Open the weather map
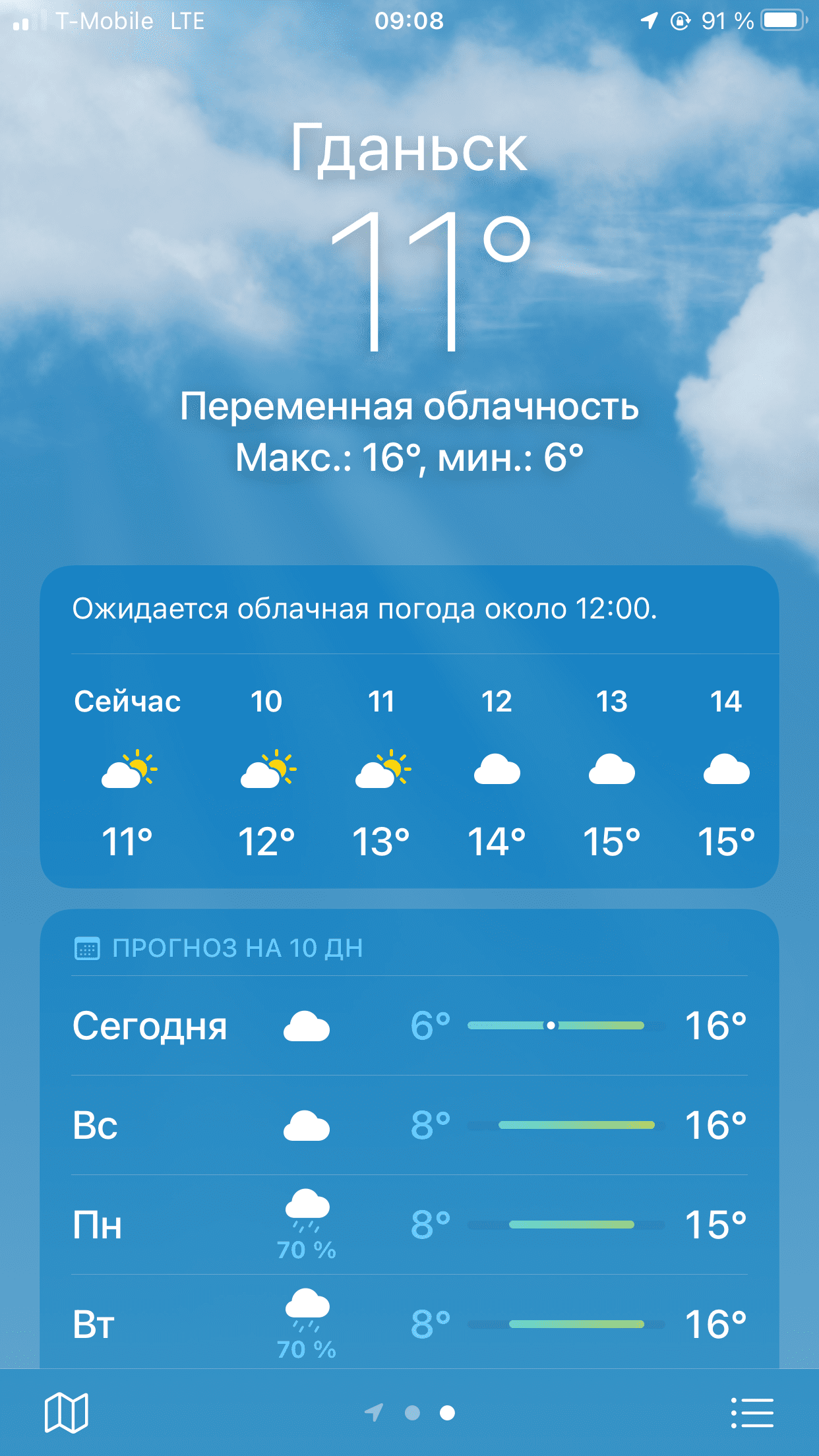The width and height of the screenshot is (819, 1456). (x=66, y=1412)
